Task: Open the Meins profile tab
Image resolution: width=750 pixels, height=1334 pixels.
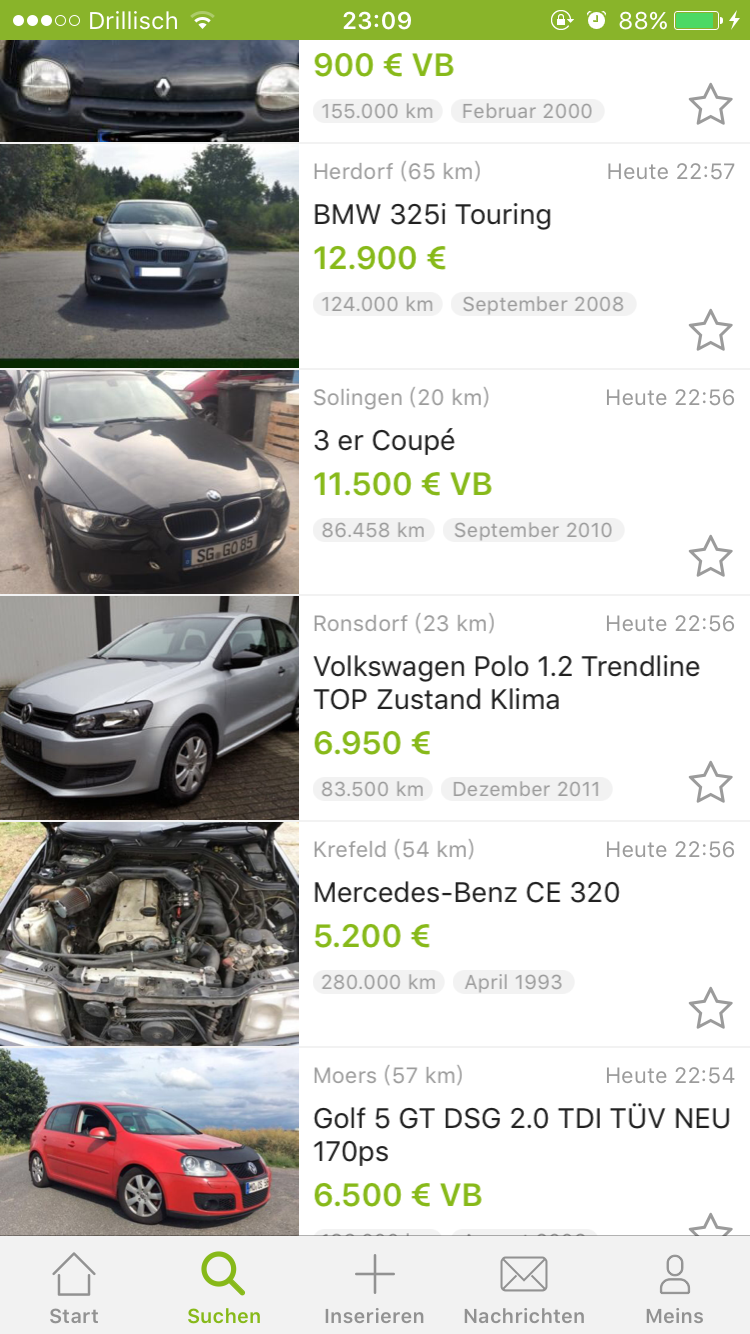Action: 674,1288
